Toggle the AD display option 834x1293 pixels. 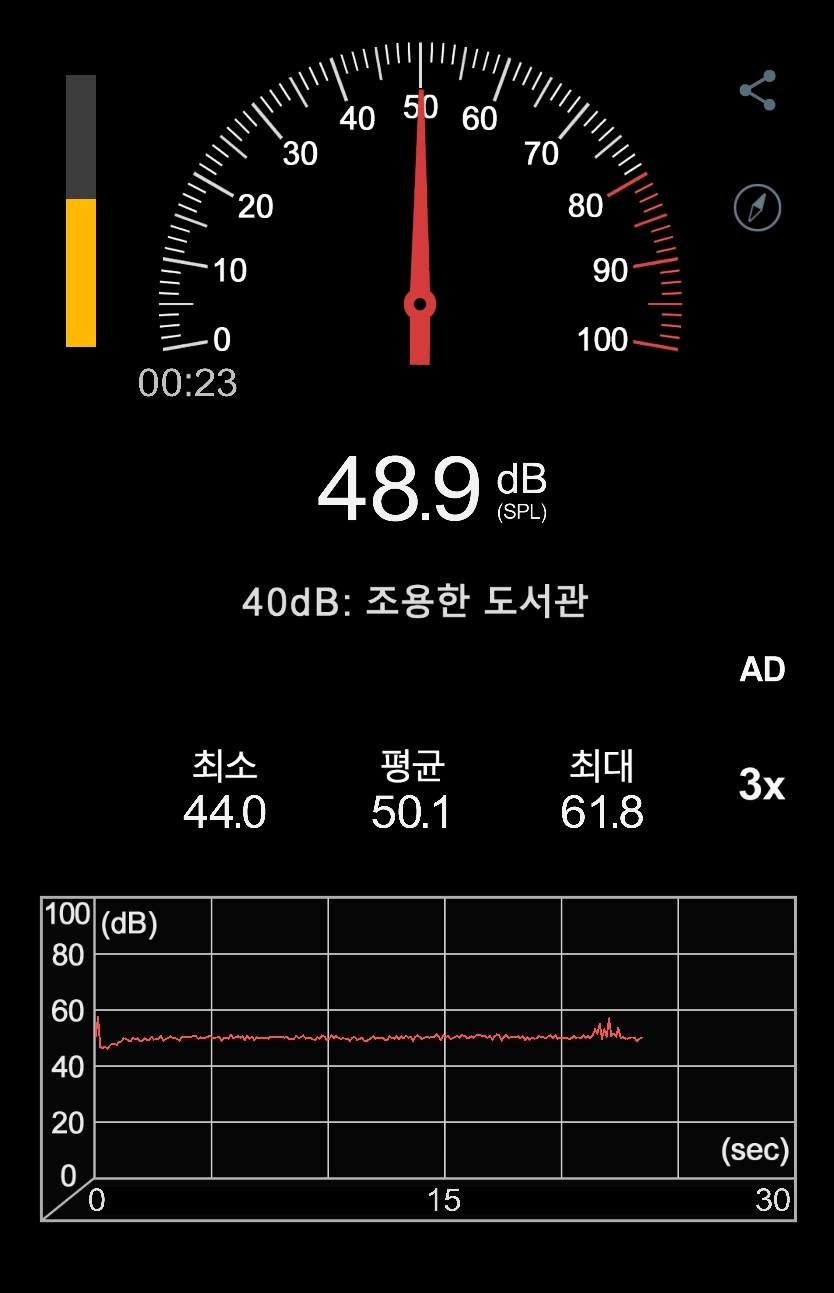(x=763, y=669)
